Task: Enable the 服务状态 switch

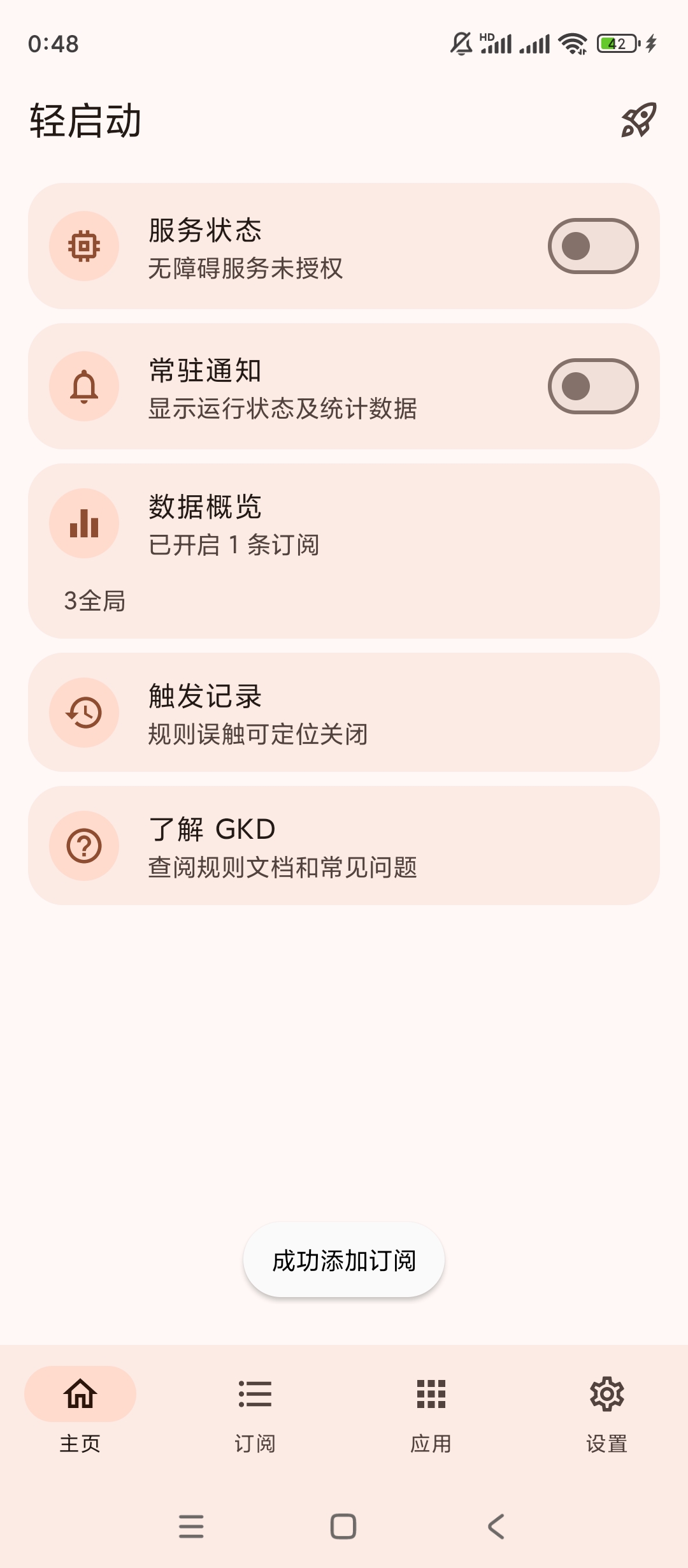Action: [x=592, y=246]
